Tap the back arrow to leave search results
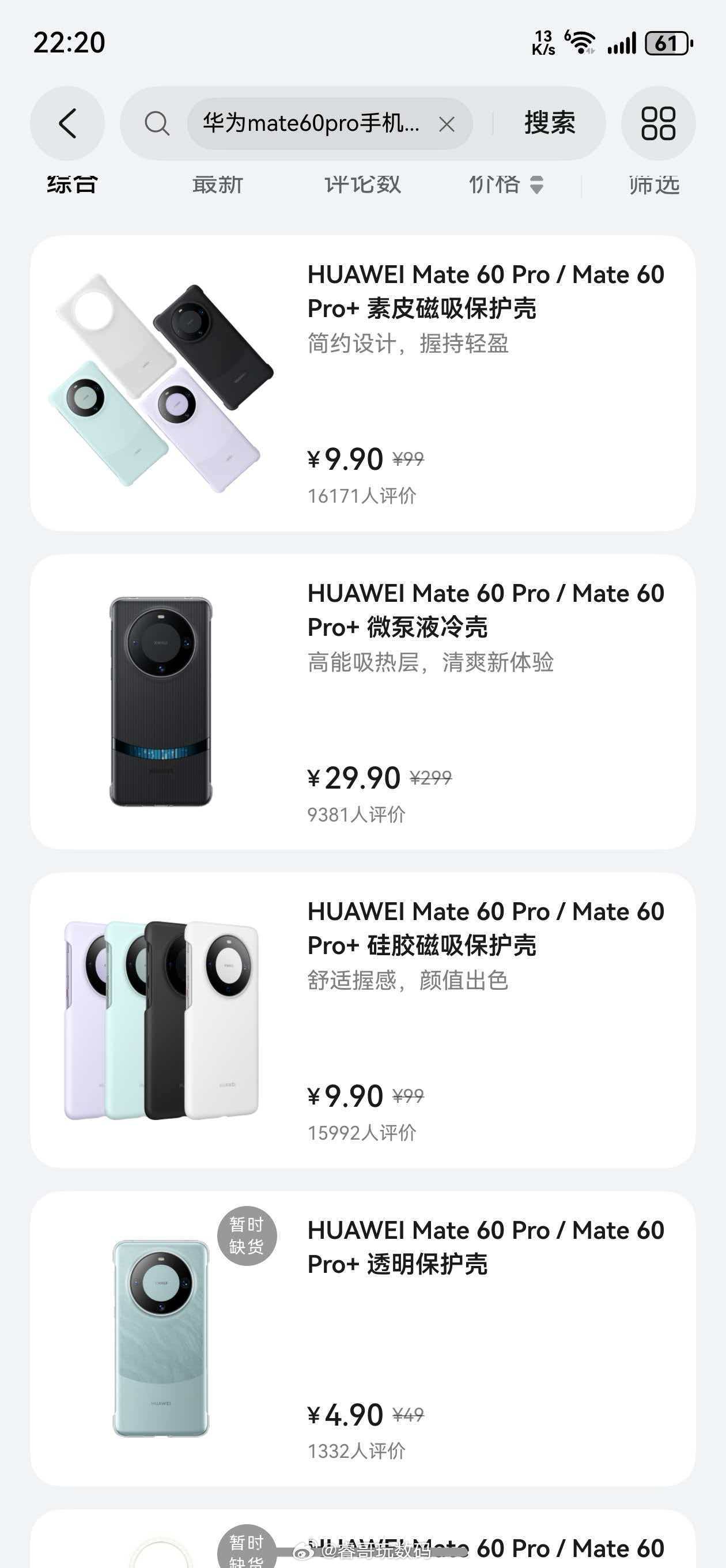Screen dimensions: 726x1568 67,123
